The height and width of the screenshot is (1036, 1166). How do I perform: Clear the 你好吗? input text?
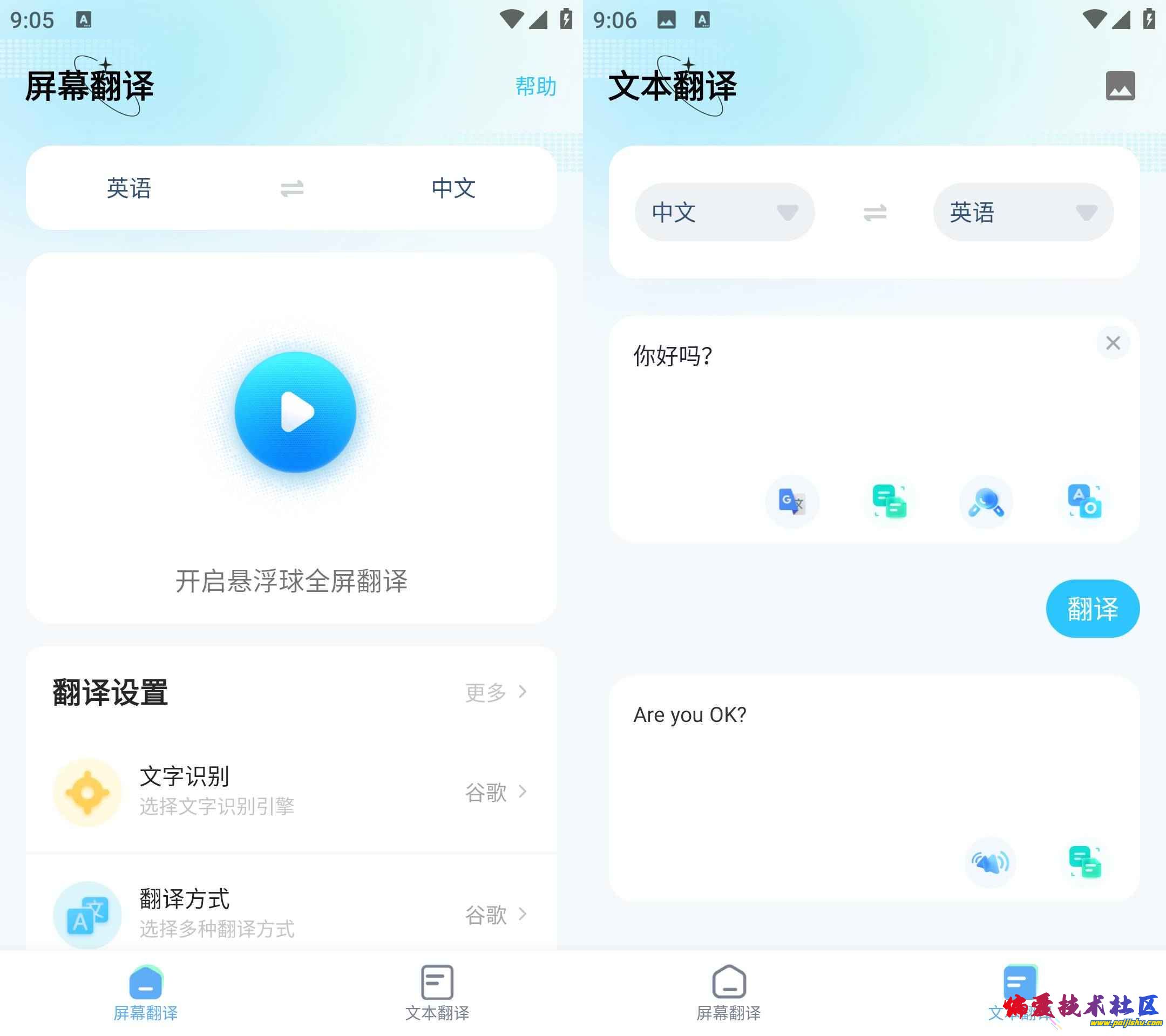pos(1113,343)
